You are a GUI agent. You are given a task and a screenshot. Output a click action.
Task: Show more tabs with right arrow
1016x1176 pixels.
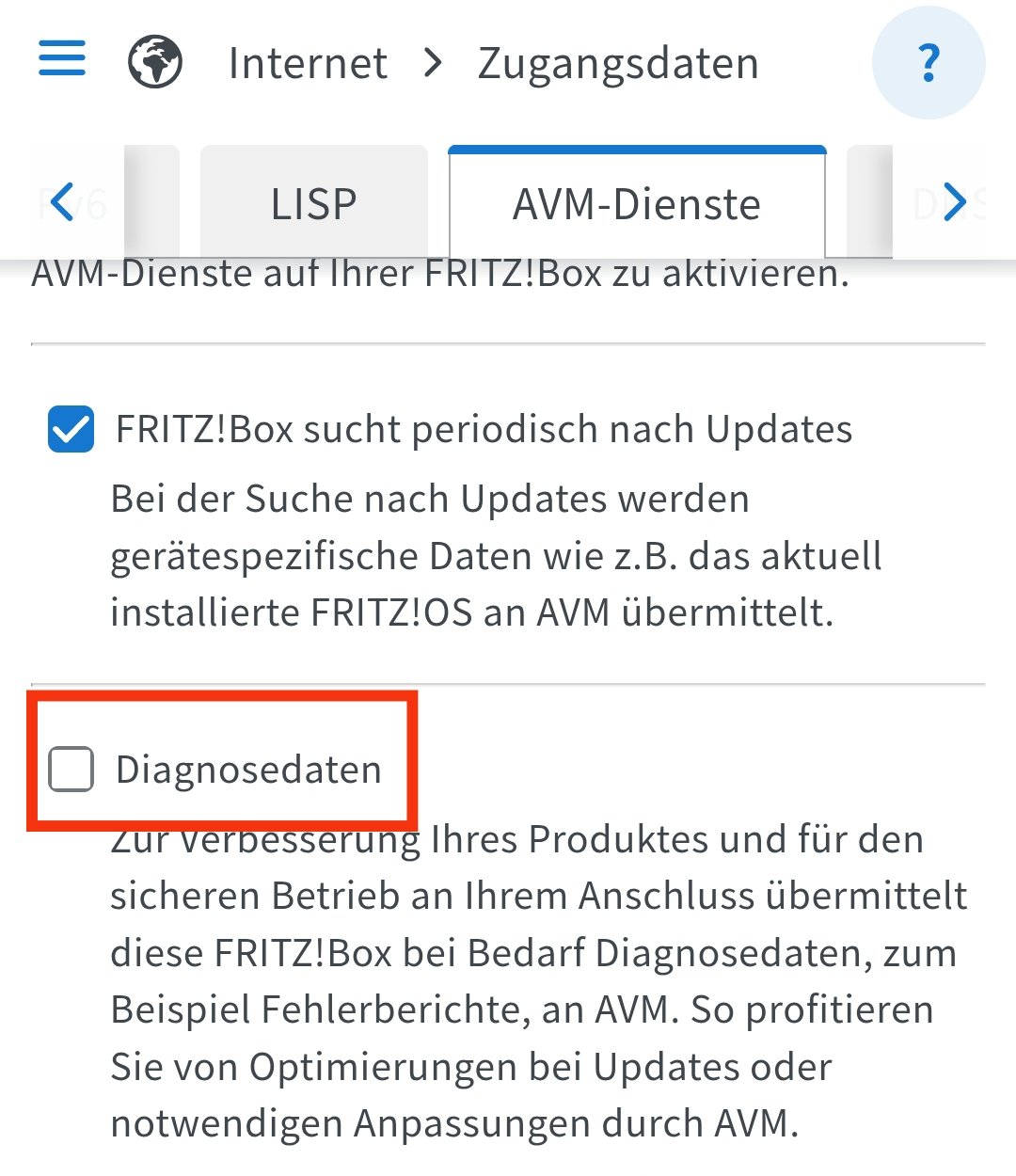954,201
